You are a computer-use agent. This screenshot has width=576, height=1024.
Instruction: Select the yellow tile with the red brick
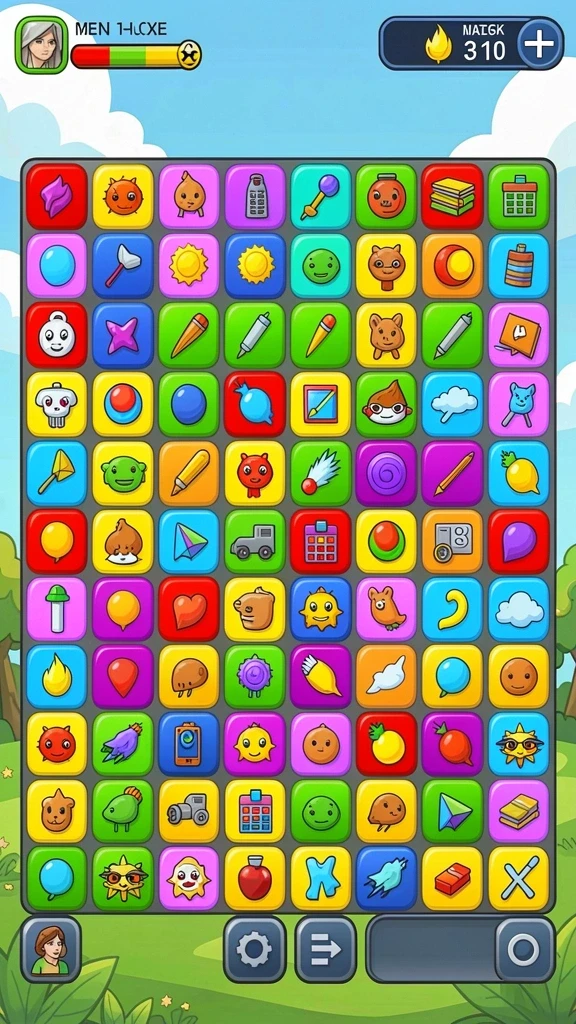coord(453,878)
